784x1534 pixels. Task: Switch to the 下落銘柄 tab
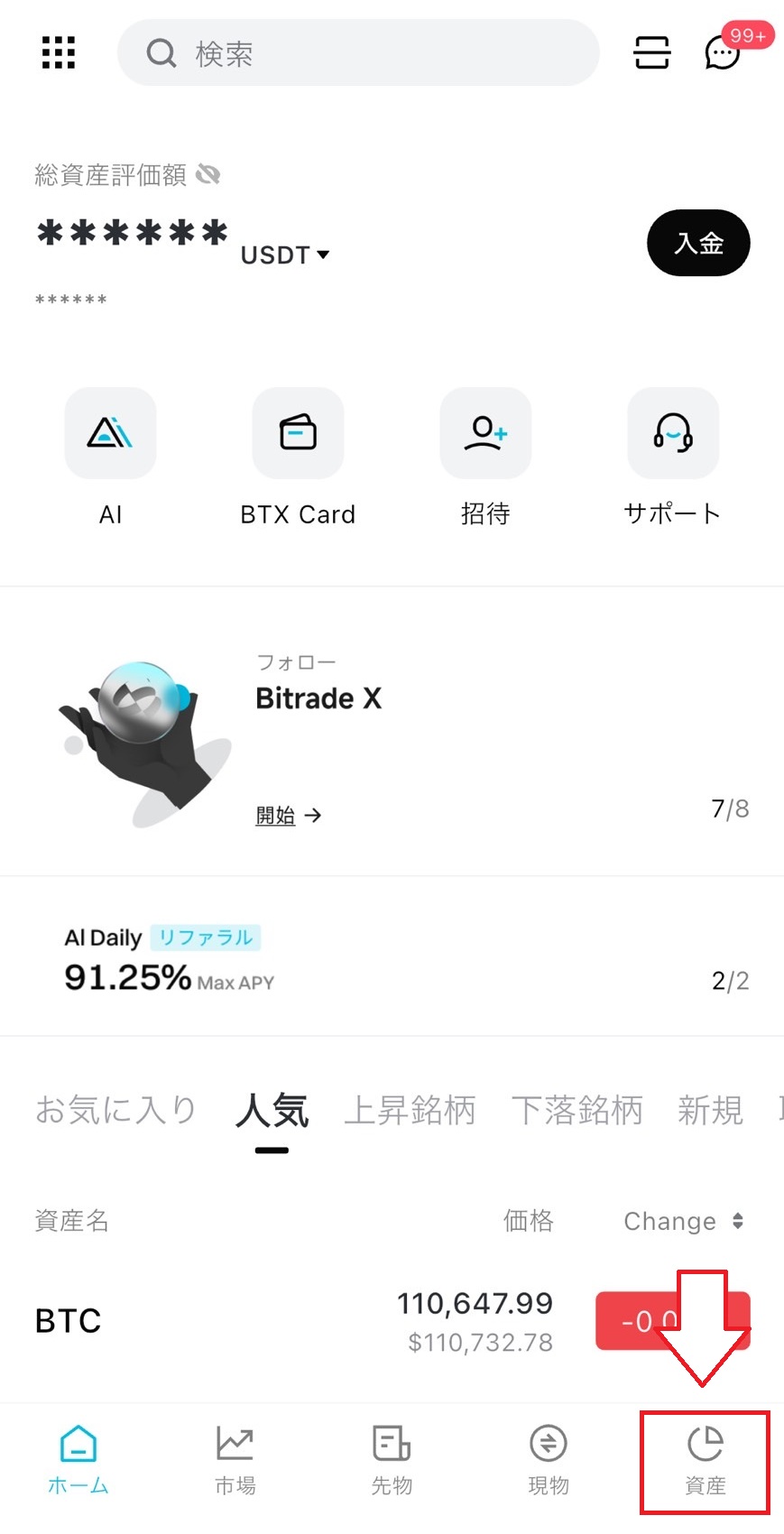[x=577, y=1110]
